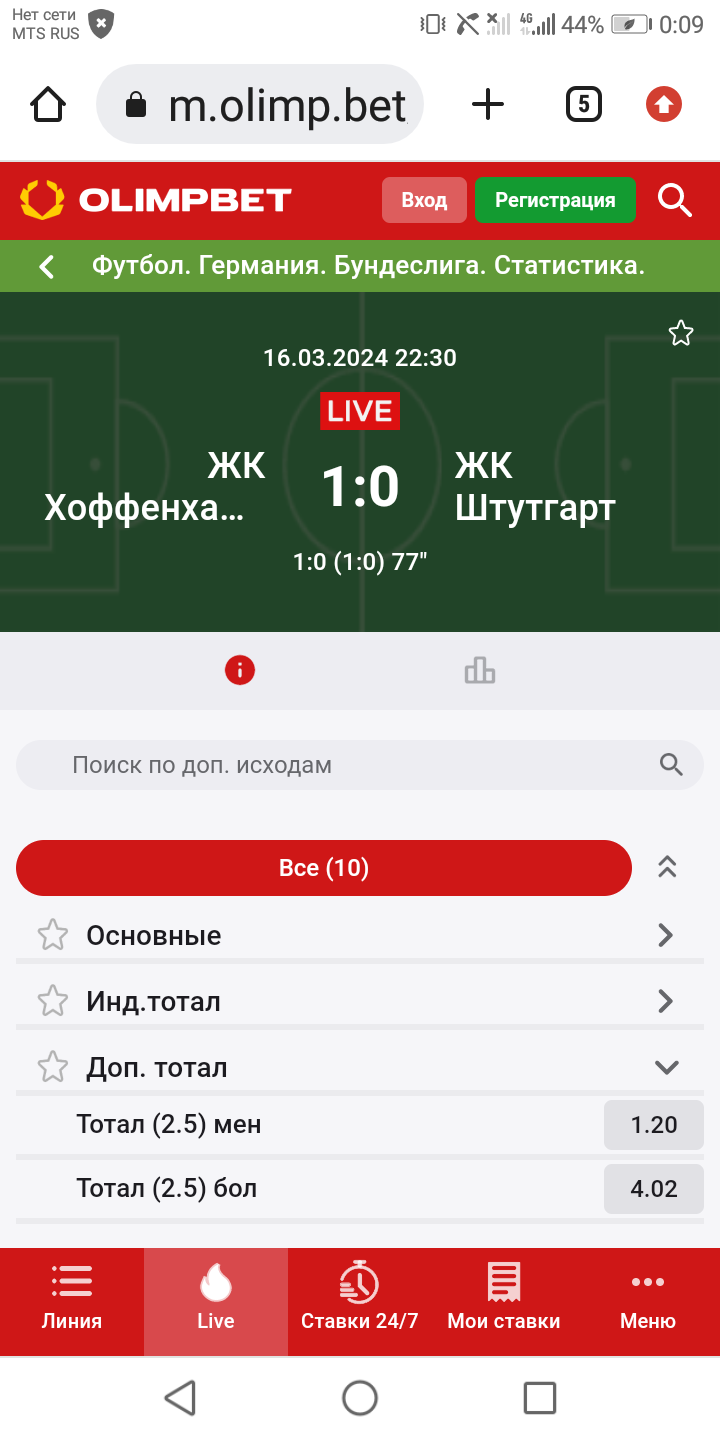The height and width of the screenshot is (1440, 720).
Task: Select the Все (10) filter button
Action: click(324, 868)
